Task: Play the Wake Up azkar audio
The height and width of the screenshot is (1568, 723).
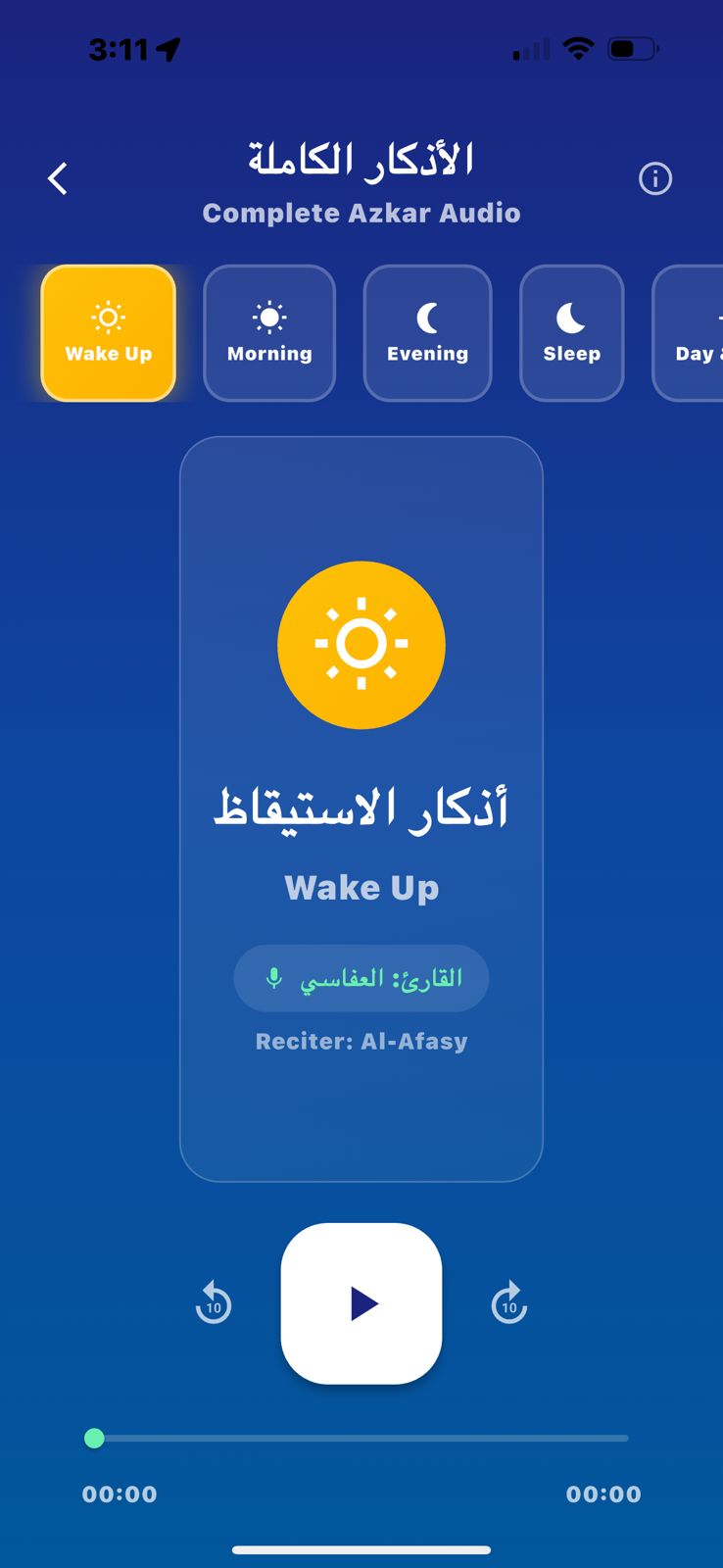Action: pyautogui.click(x=361, y=1303)
